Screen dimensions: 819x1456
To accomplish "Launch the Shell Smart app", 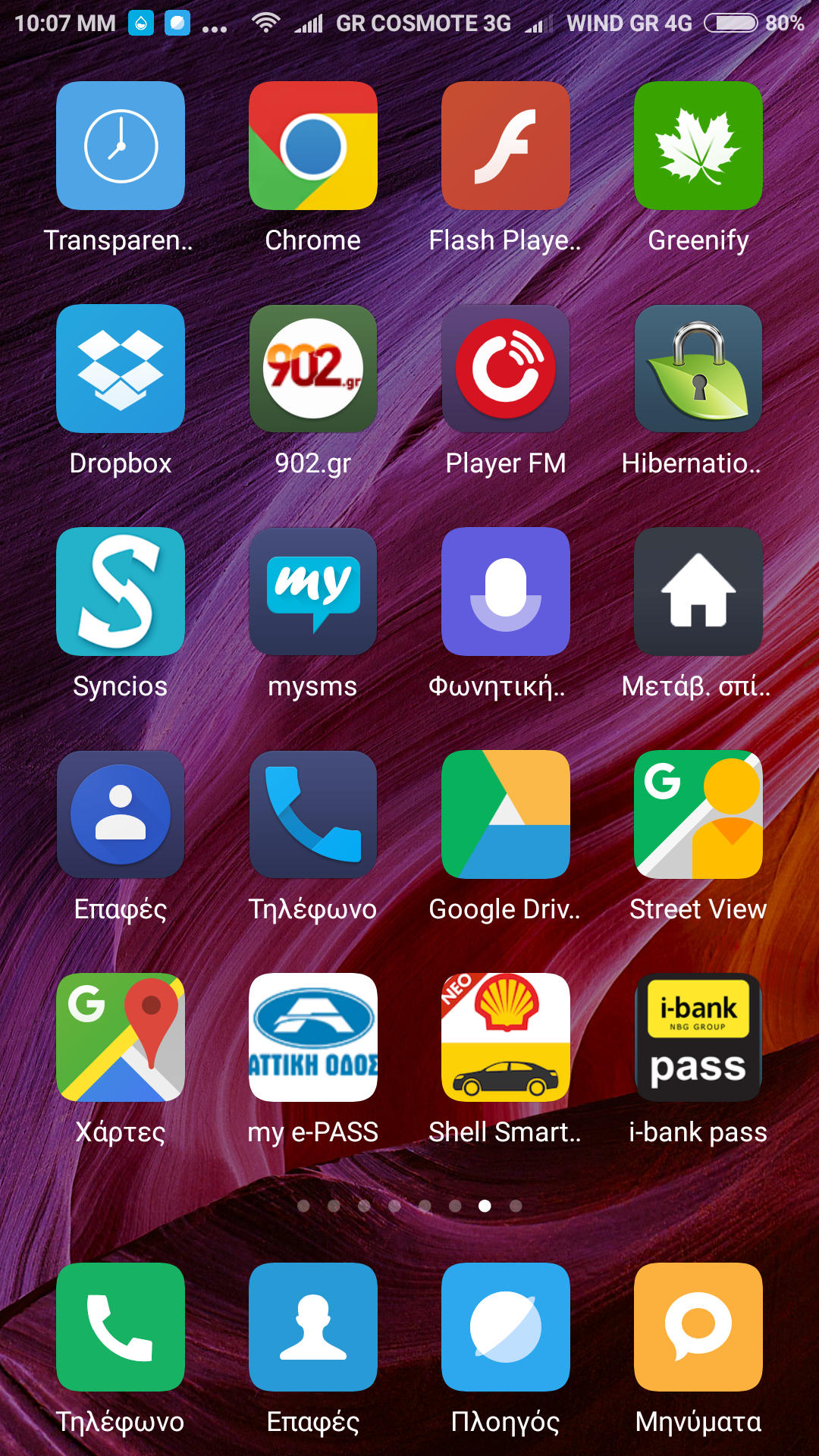I will (x=506, y=1038).
